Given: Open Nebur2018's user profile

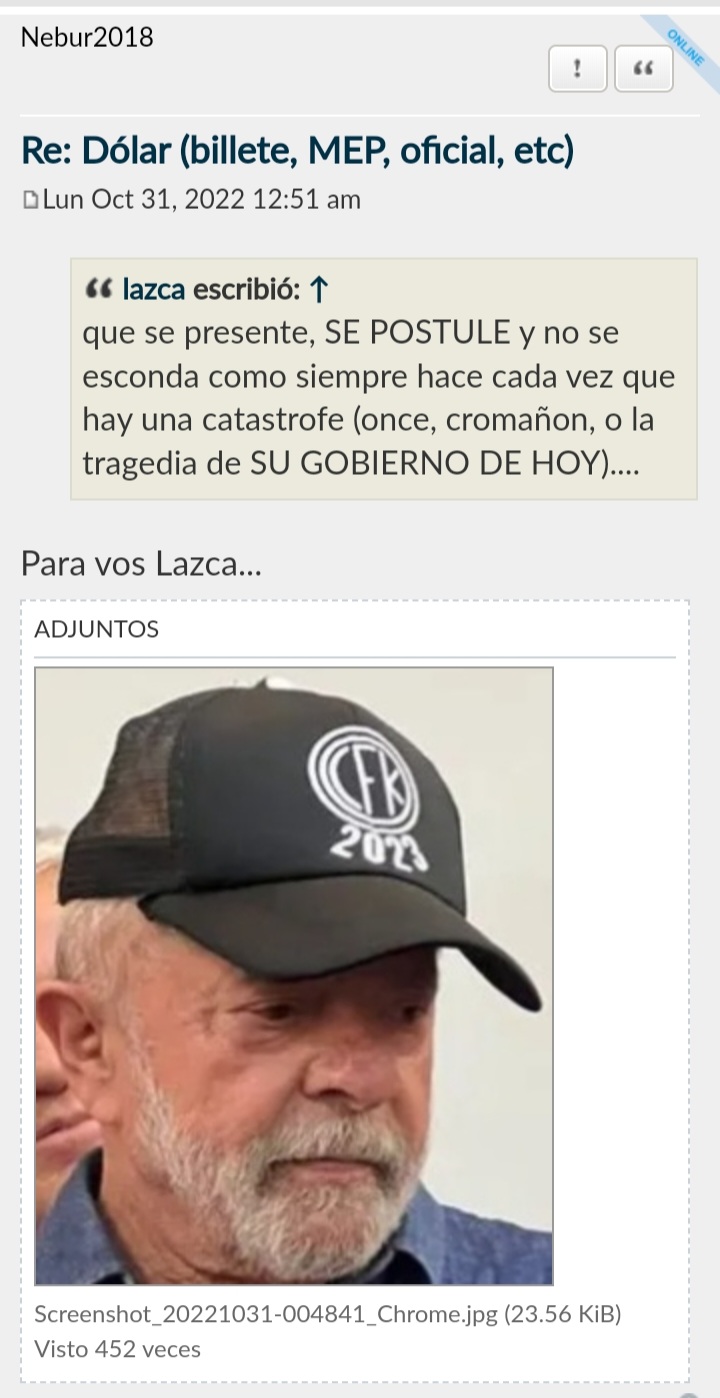Looking at the screenshot, I should tap(87, 38).
